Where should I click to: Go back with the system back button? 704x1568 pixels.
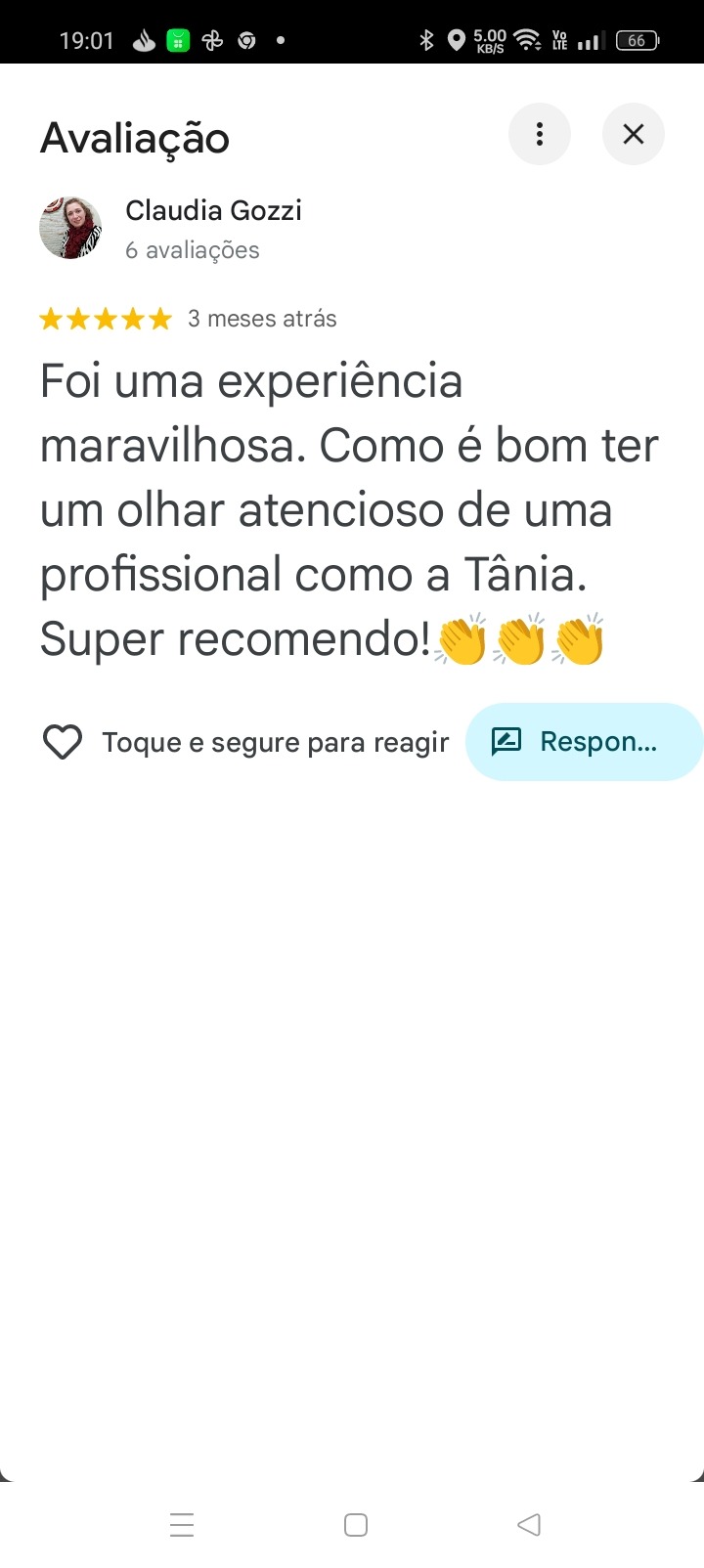coord(529,1524)
